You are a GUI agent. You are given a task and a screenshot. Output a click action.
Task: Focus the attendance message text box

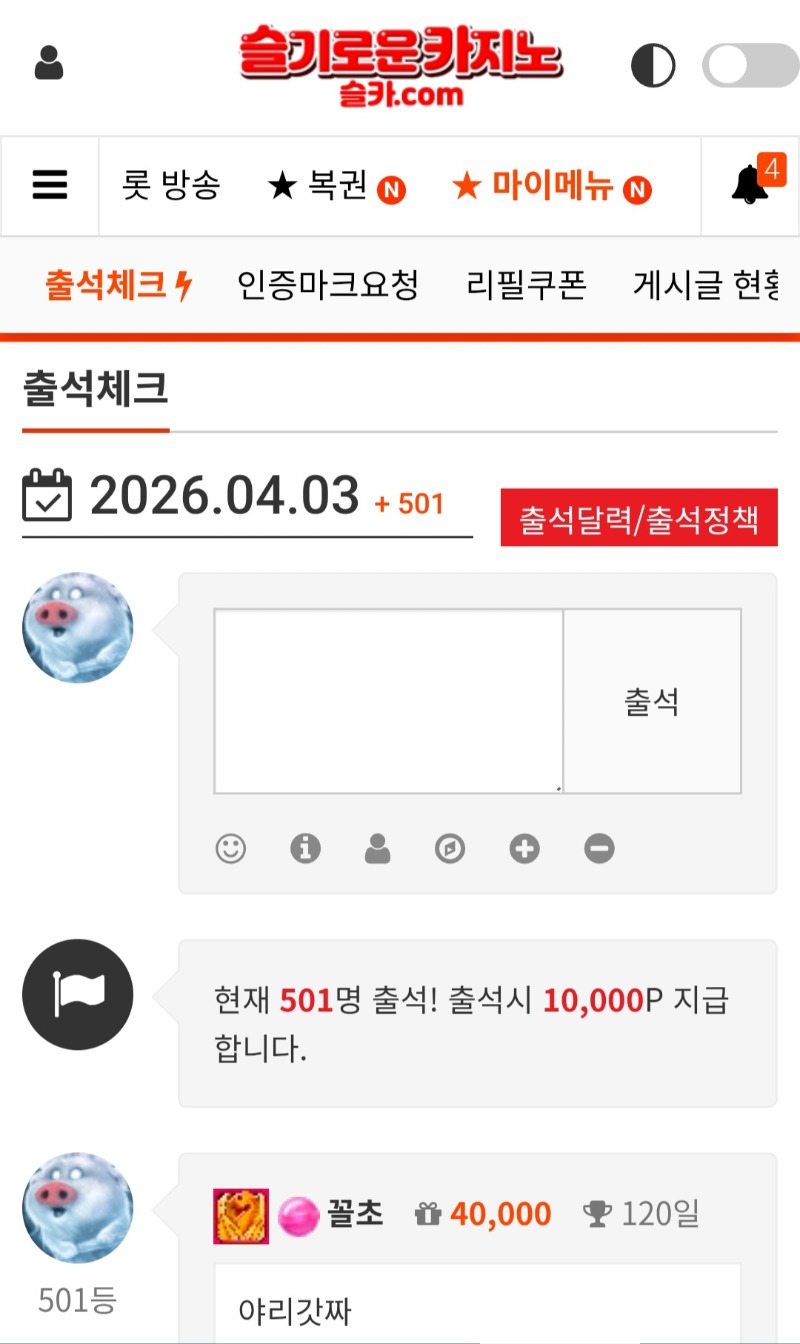pos(388,701)
